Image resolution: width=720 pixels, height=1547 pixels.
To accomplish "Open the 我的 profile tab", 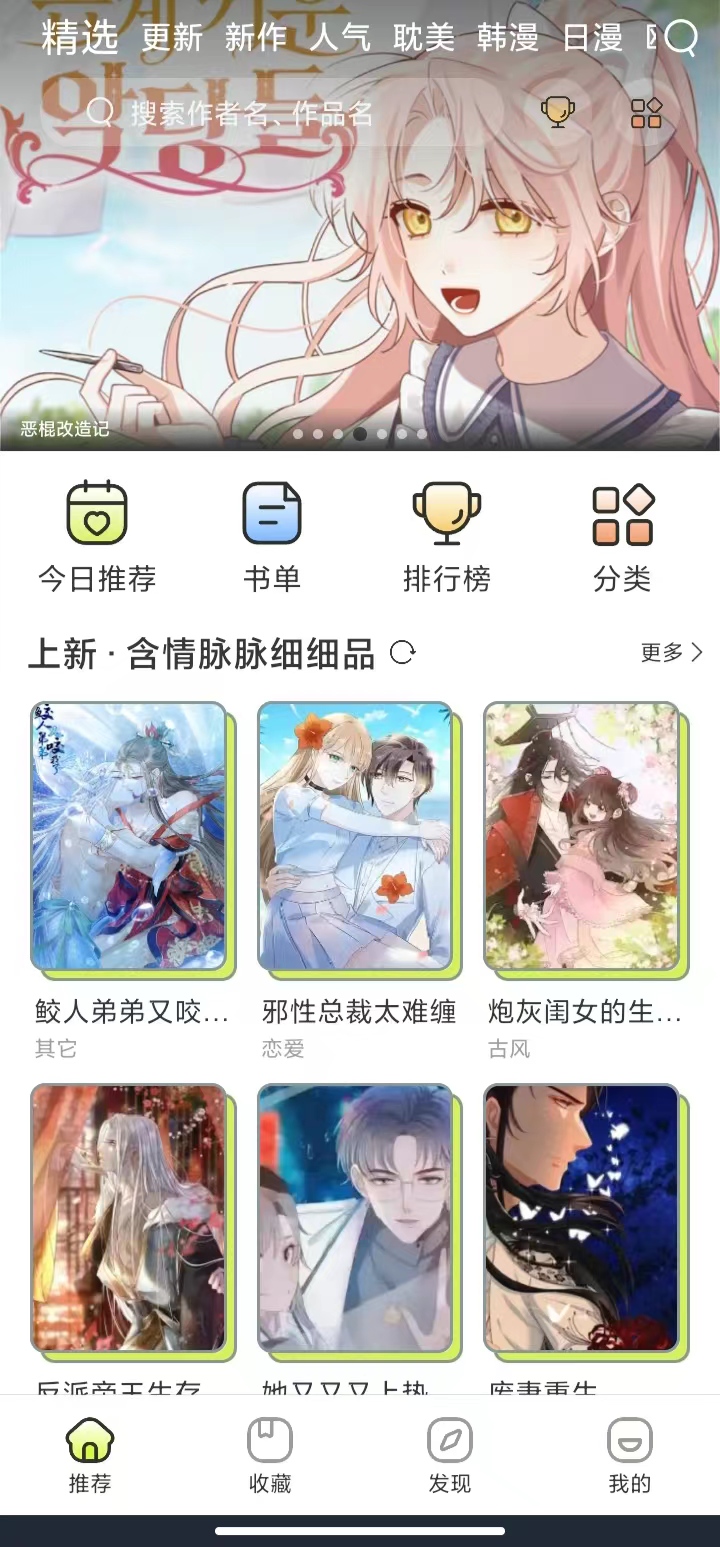I will 630,1455.
